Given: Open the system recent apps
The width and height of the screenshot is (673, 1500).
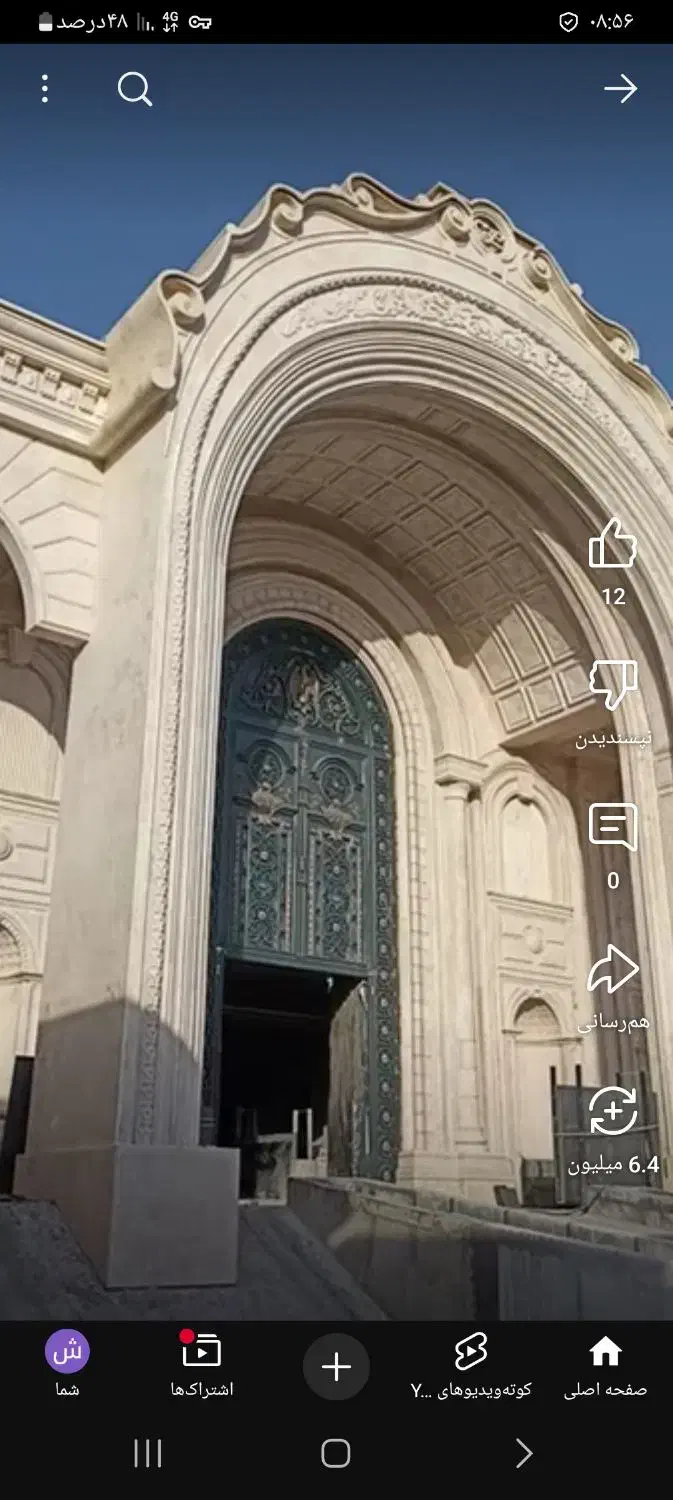Looking at the screenshot, I should pyautogui.click(x=148, y=1454).
